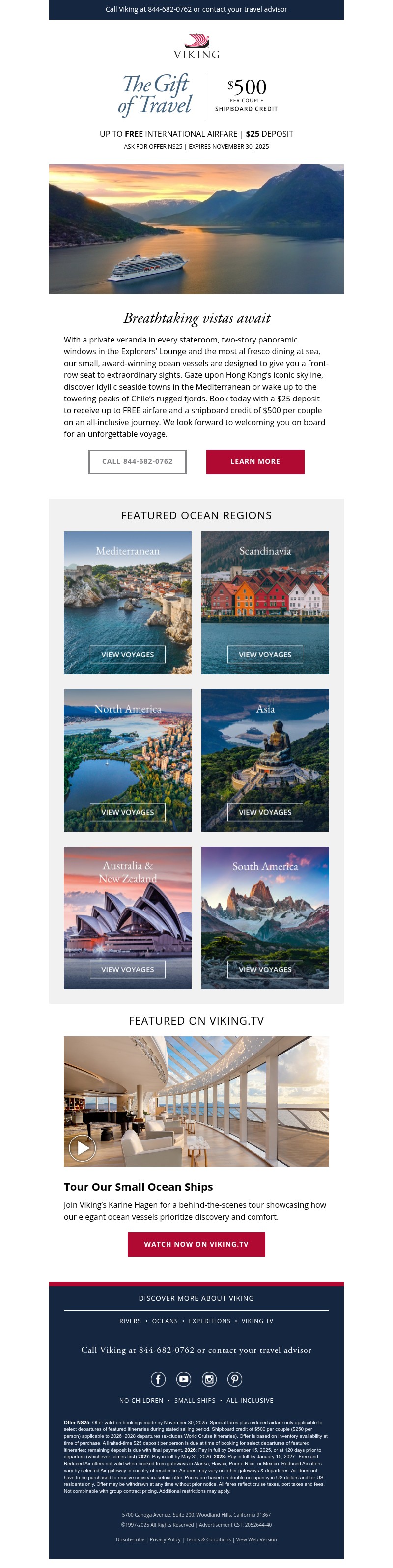Screen dimensions: 393x1568
Task: Open the Viking TV footer link
Action: 257,1321
